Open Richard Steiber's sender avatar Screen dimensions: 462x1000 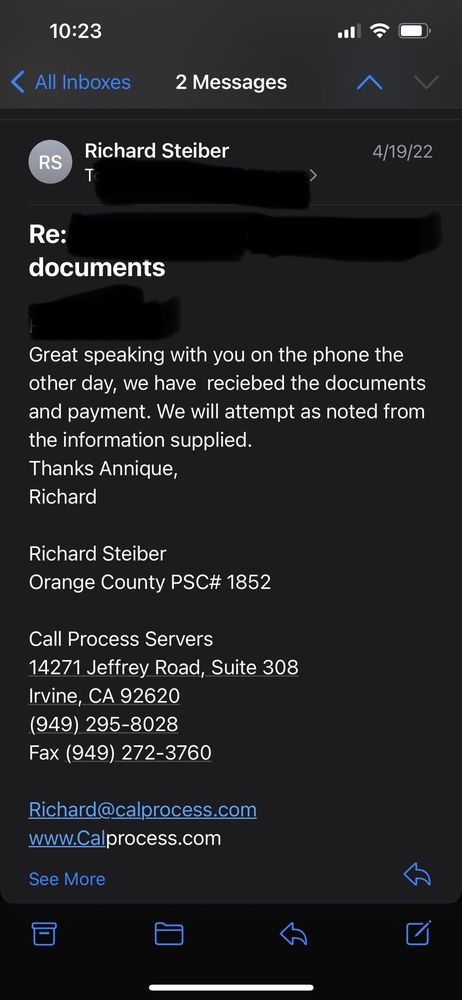pos(50,162)
